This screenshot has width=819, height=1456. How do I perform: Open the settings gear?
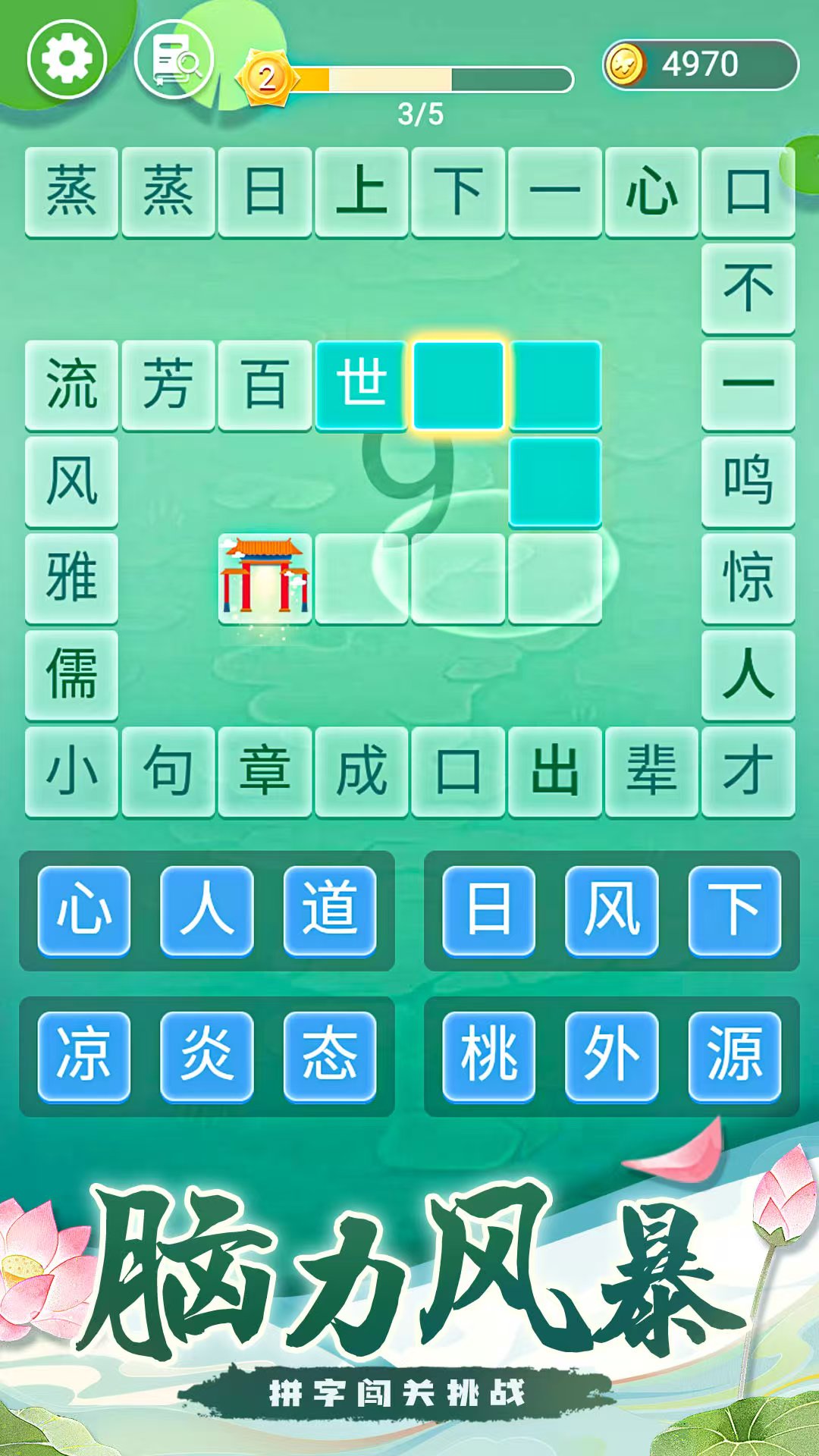[x=67, y=59]
